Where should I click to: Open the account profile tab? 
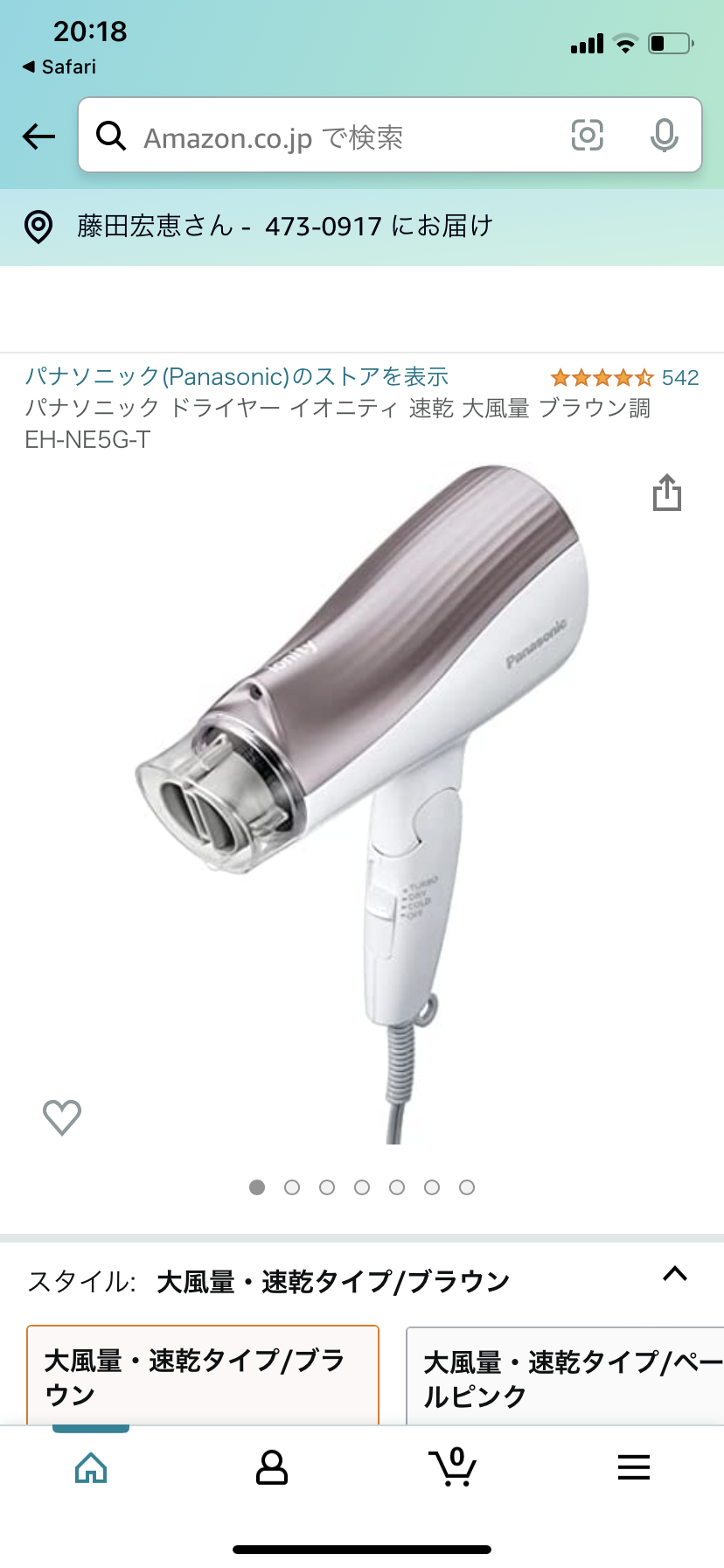(x=272, y=1468)
